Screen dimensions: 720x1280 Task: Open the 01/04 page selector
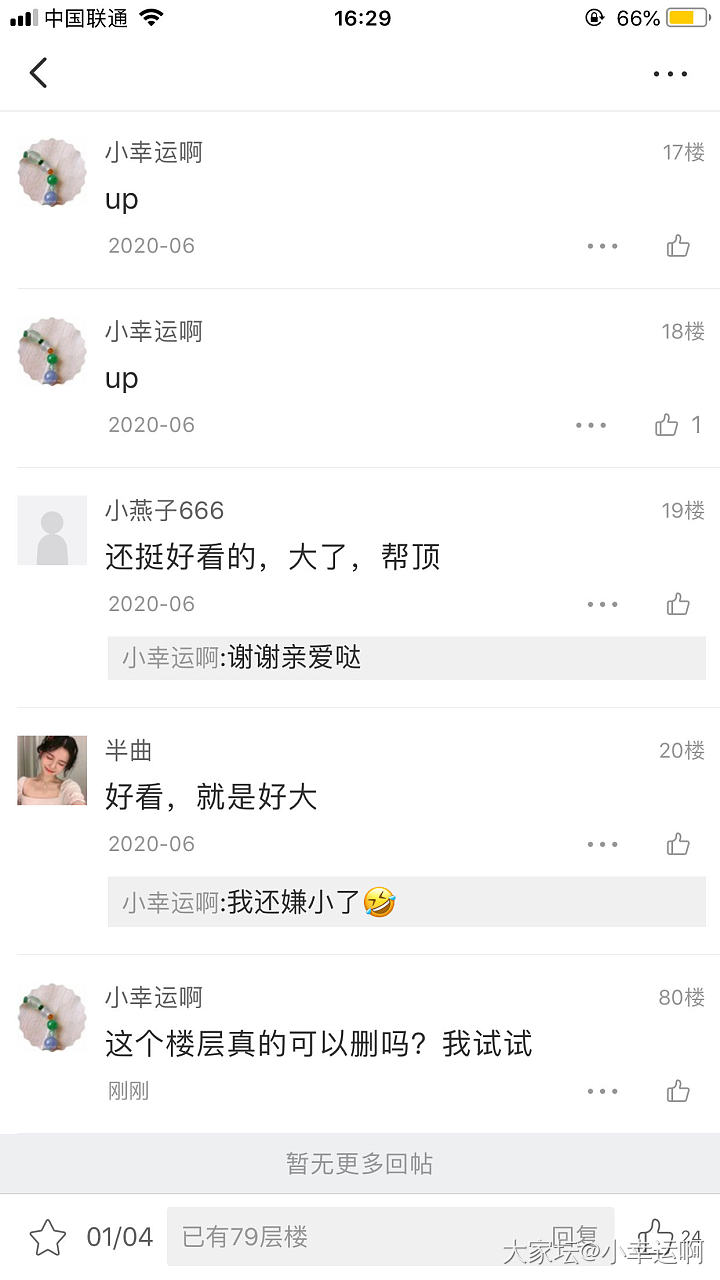pyautogui.click(x=120, y=1238)
